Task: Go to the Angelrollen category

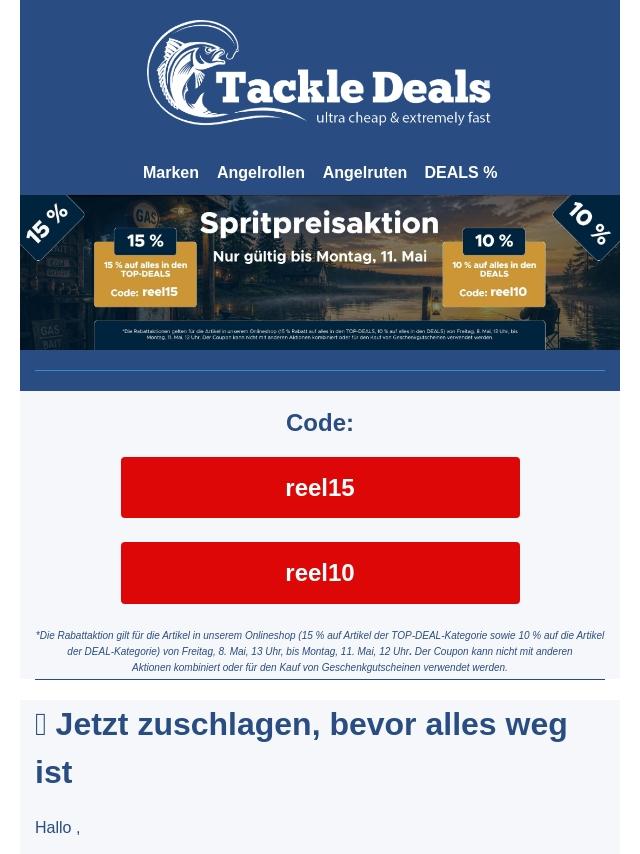Action: click(x=261, y=173)
